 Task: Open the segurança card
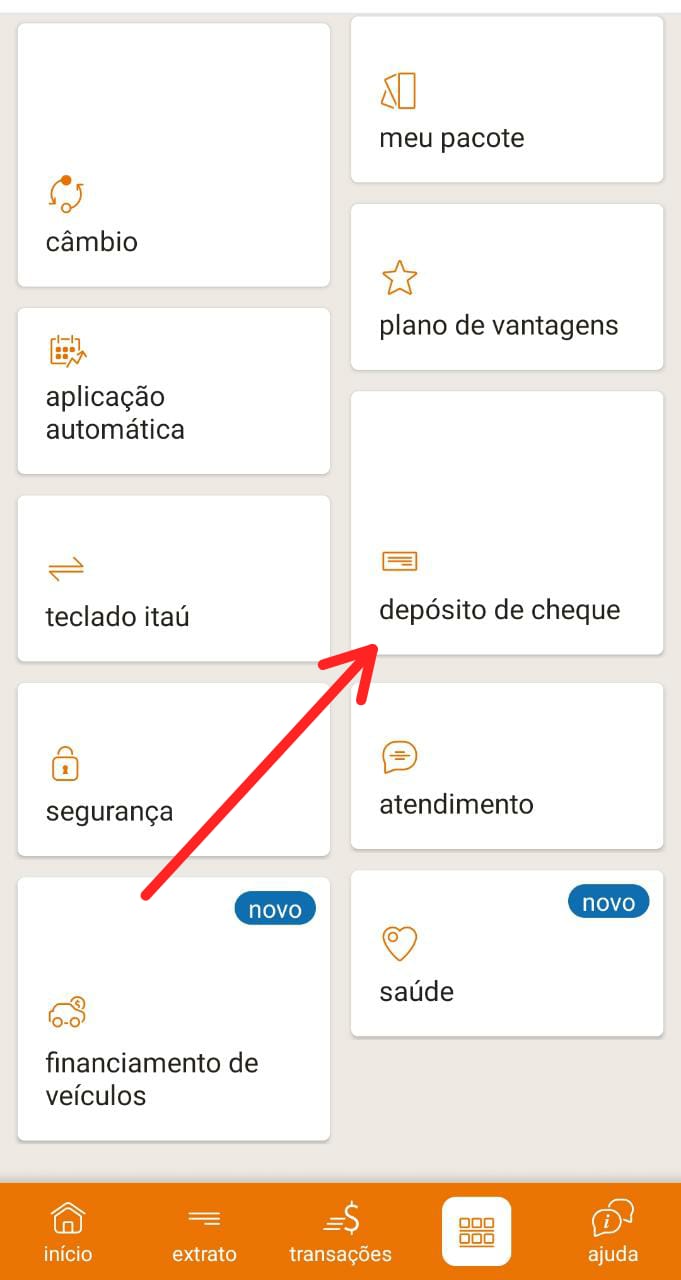pyautogui.click(x=173, y=769)
